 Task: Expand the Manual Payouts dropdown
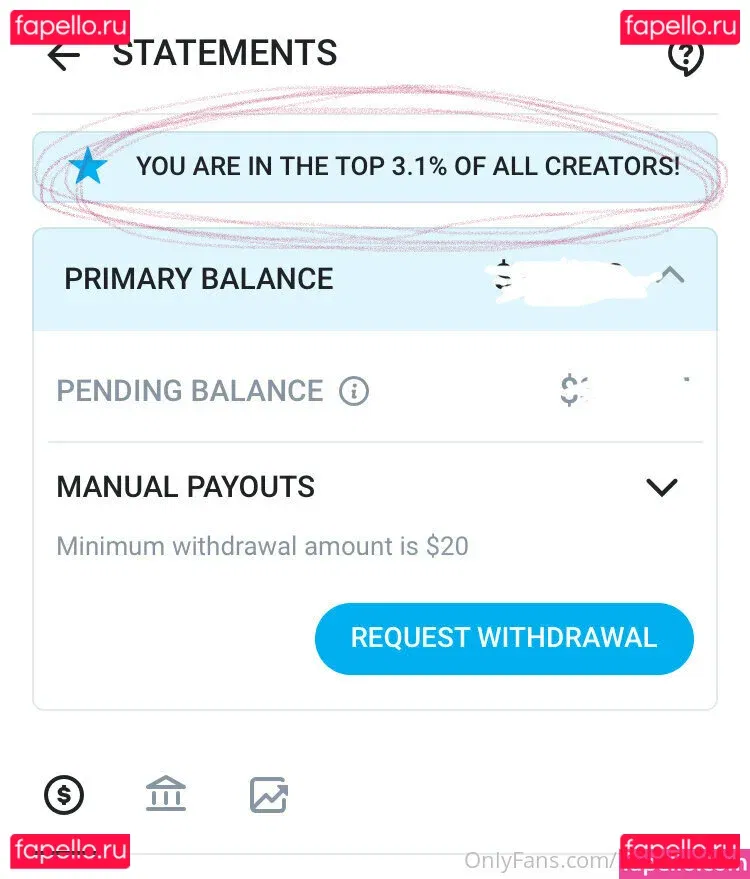point(661,487)
